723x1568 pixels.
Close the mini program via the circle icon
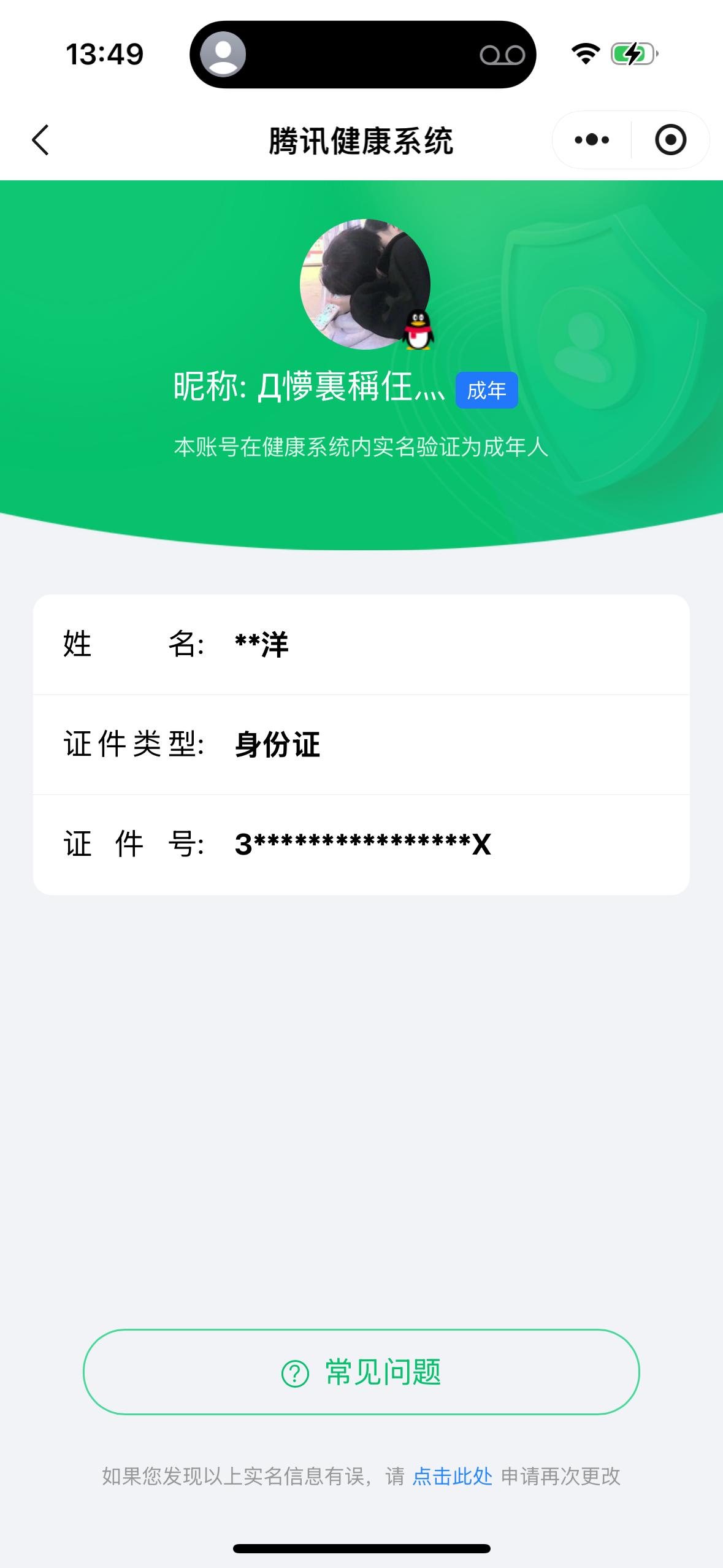pyautogui.click(x=670, y=140)
